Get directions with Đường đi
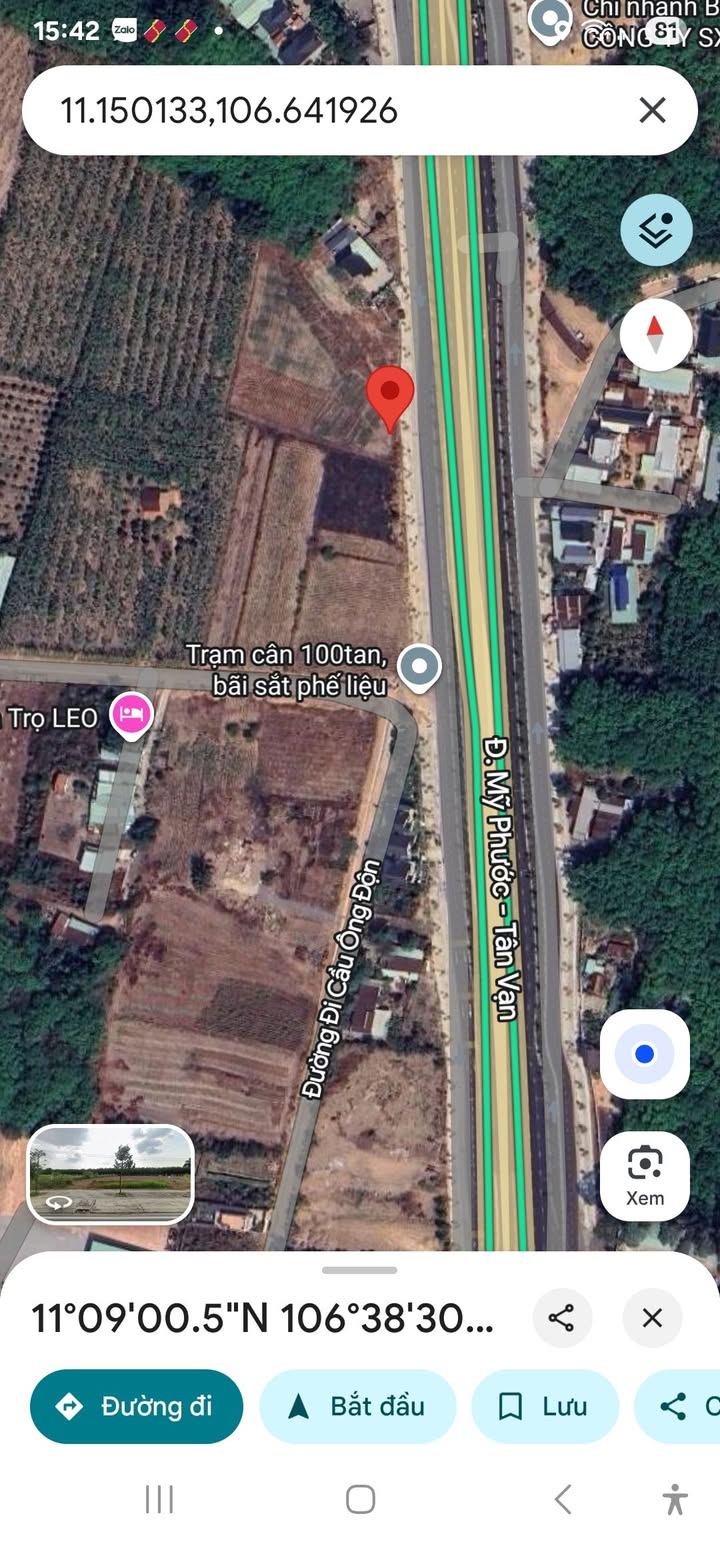 point(136,1406)
